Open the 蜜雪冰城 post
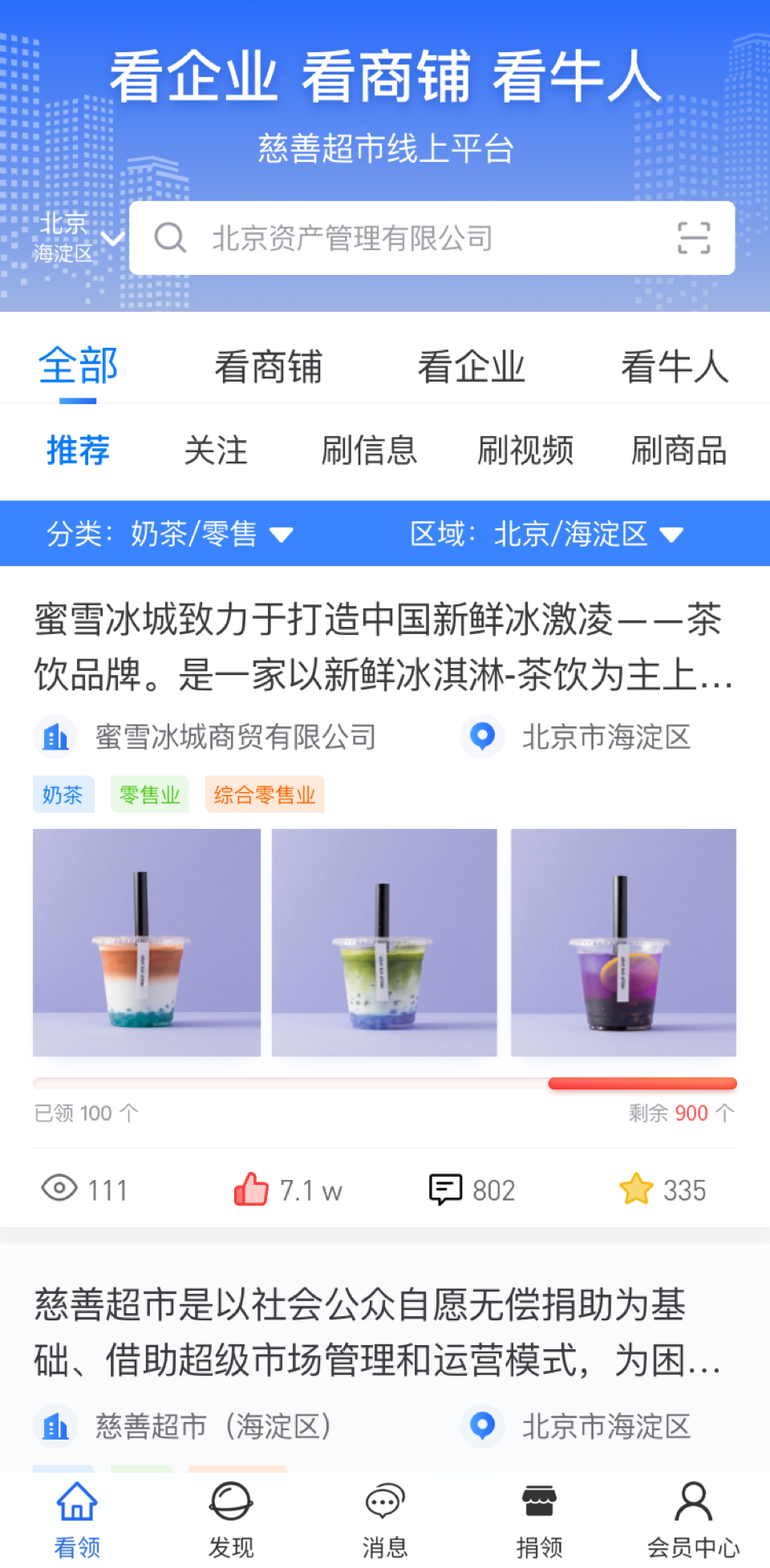 382,647
